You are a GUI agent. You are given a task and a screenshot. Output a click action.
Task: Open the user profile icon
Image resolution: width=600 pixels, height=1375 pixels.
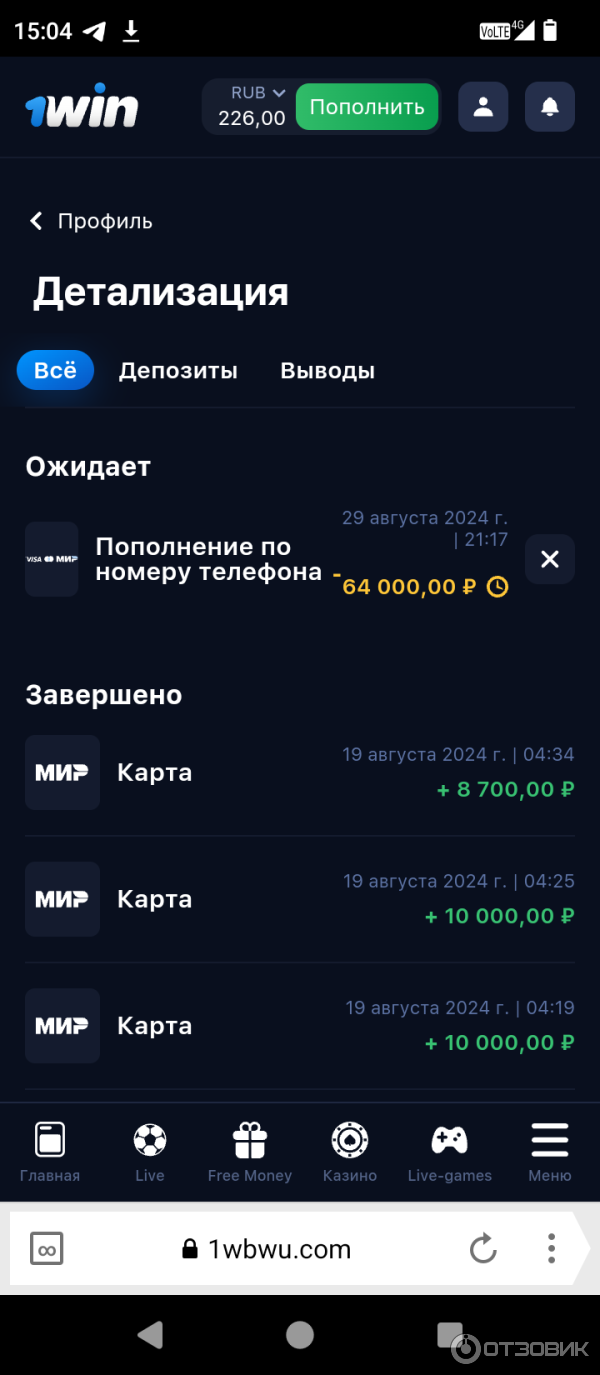(483, 107)
